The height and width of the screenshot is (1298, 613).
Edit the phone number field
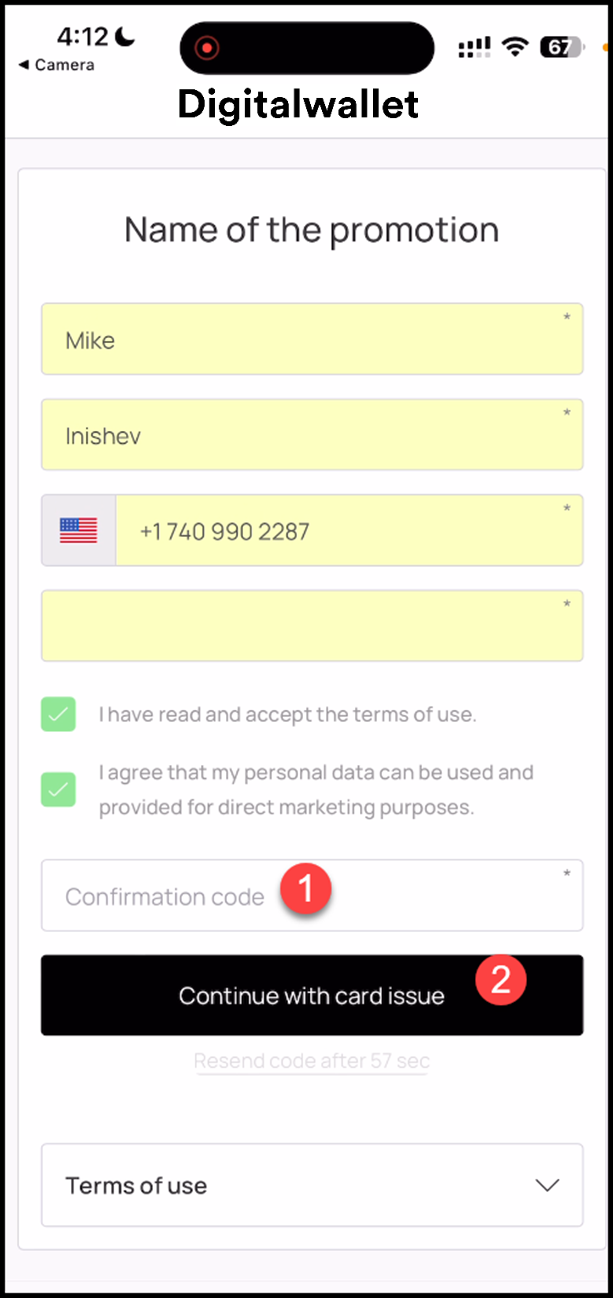click(x=348, y=530)
